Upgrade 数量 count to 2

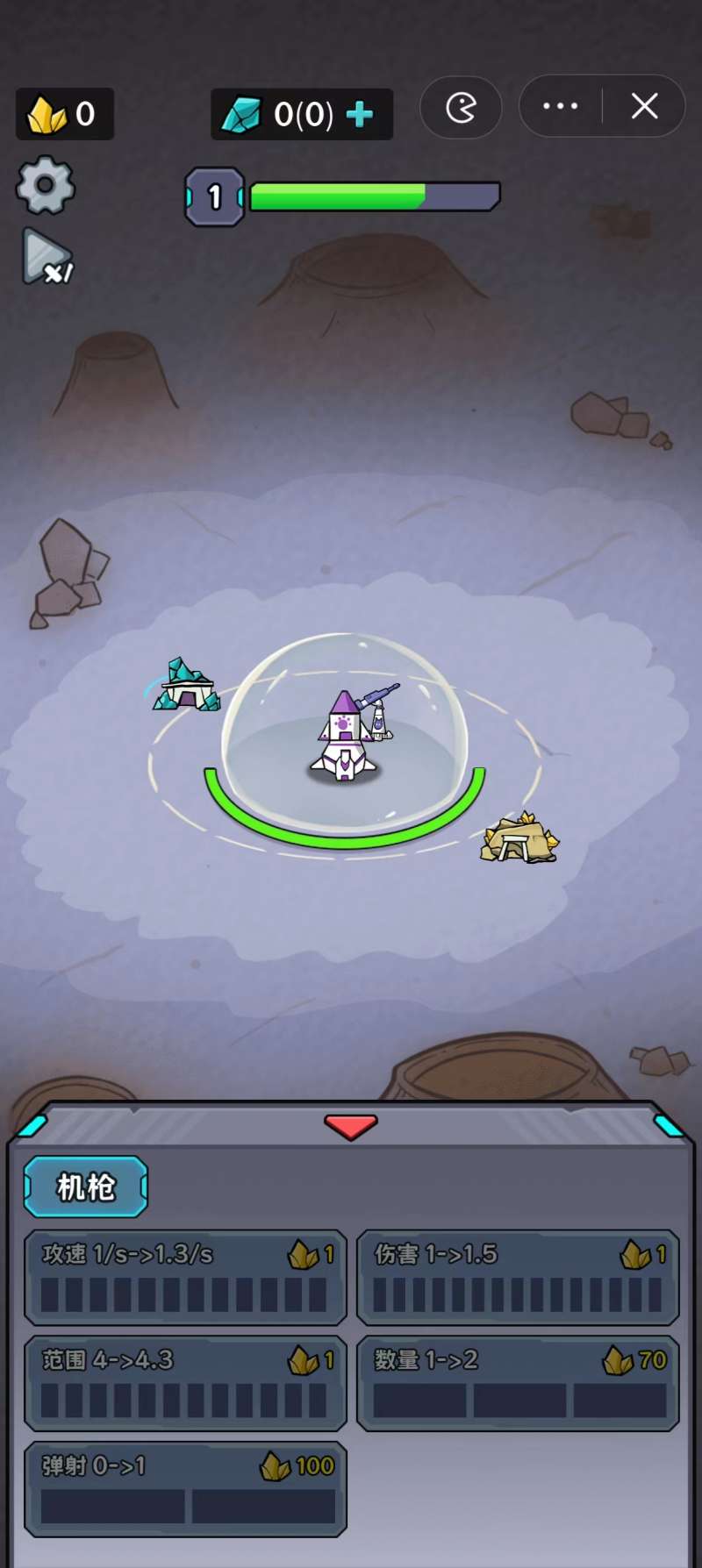point(518,1382)
